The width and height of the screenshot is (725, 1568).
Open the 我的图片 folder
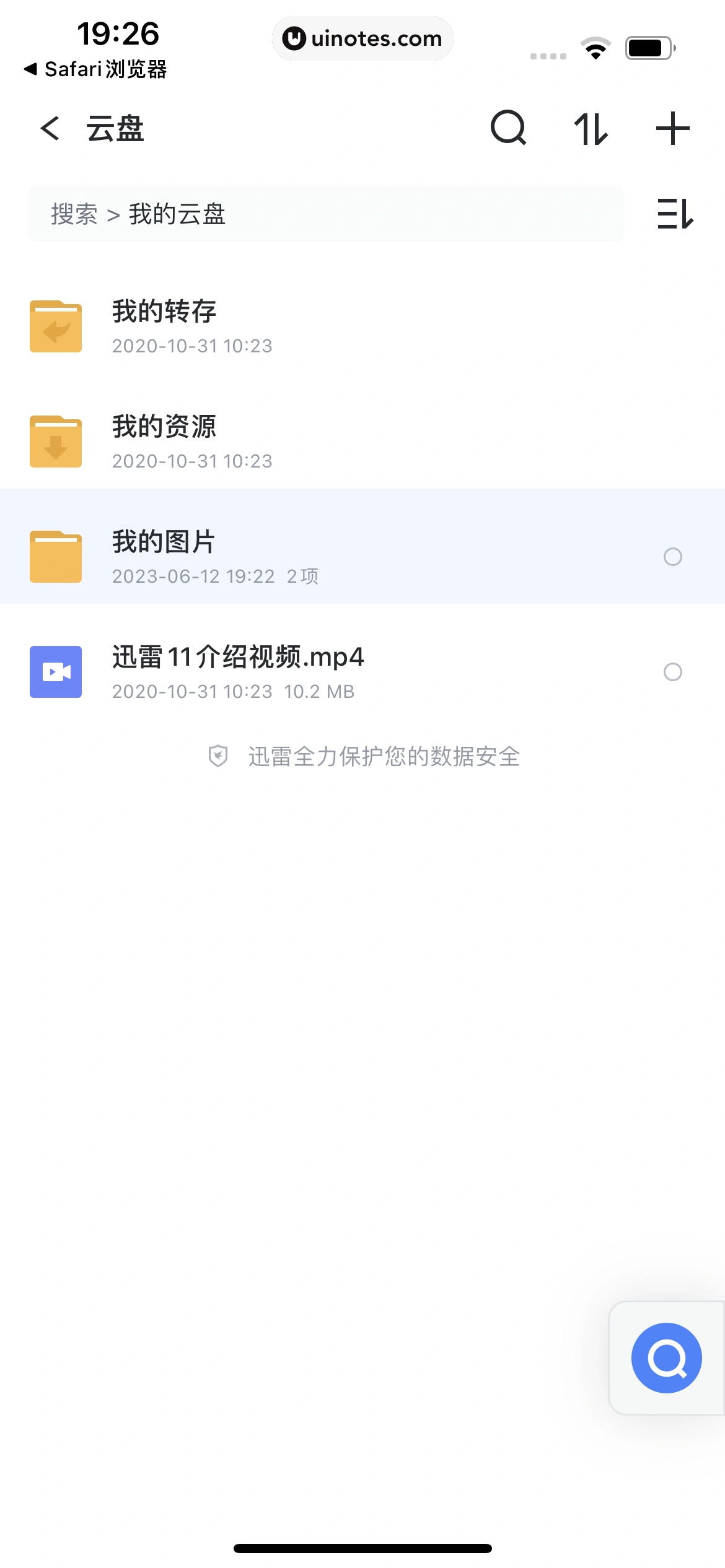(x=164, y=556)
